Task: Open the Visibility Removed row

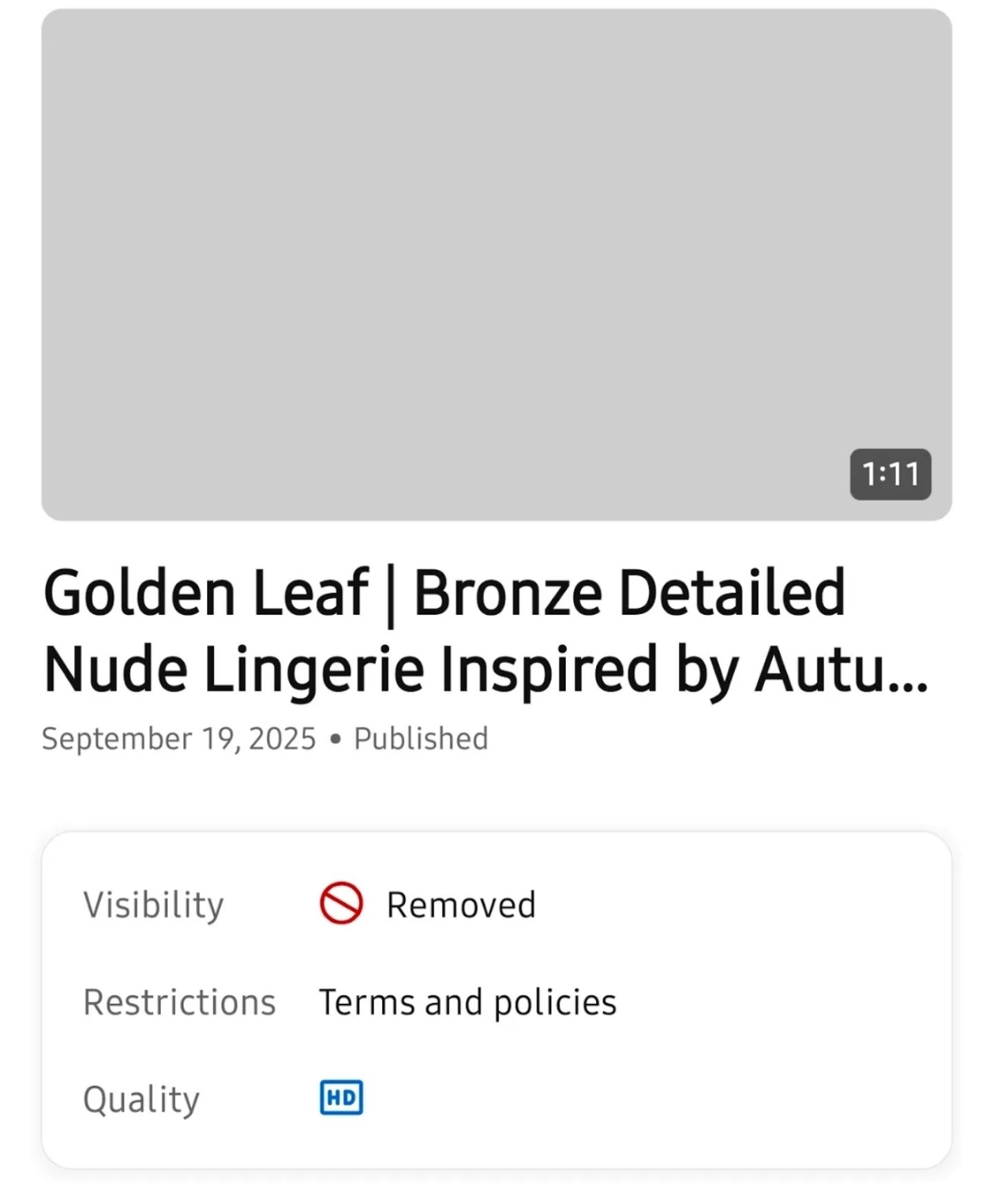Action: pyautogui.click(x=460, y=905)
